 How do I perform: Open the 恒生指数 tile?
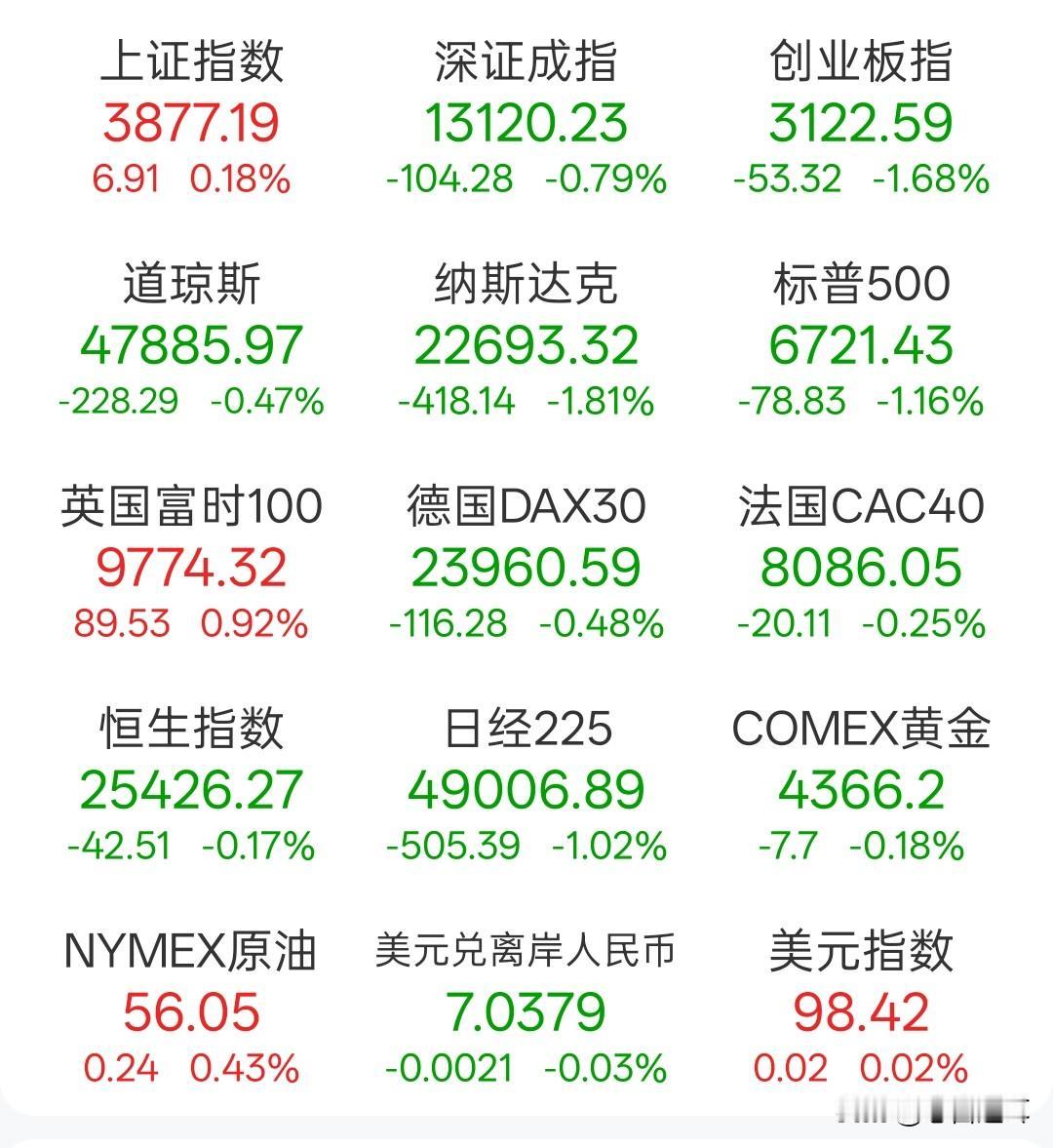[192, 788]
